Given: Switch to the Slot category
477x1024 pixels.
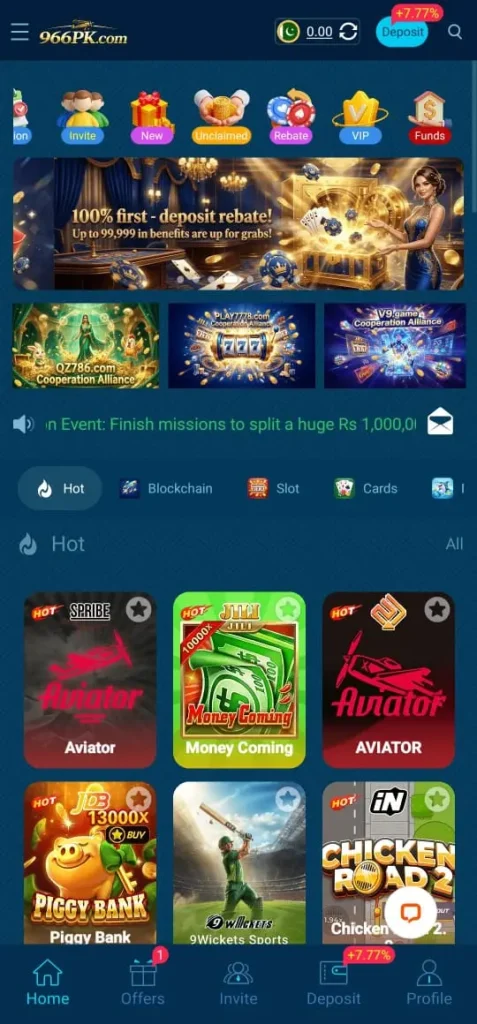Looking at the screenshot, I should (x=273, y=488).
